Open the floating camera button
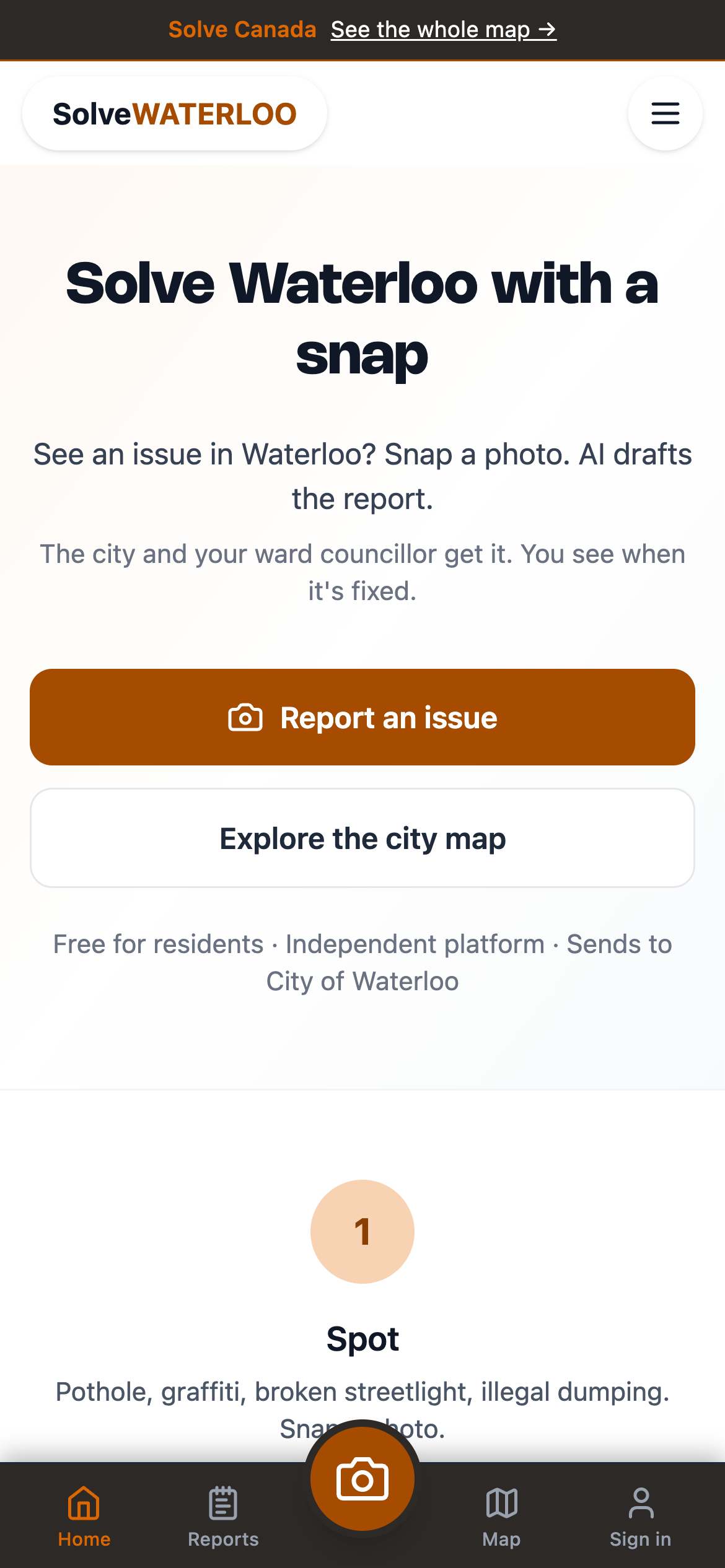Viewport: 725px width, 1568px height. coord(362,1479)
